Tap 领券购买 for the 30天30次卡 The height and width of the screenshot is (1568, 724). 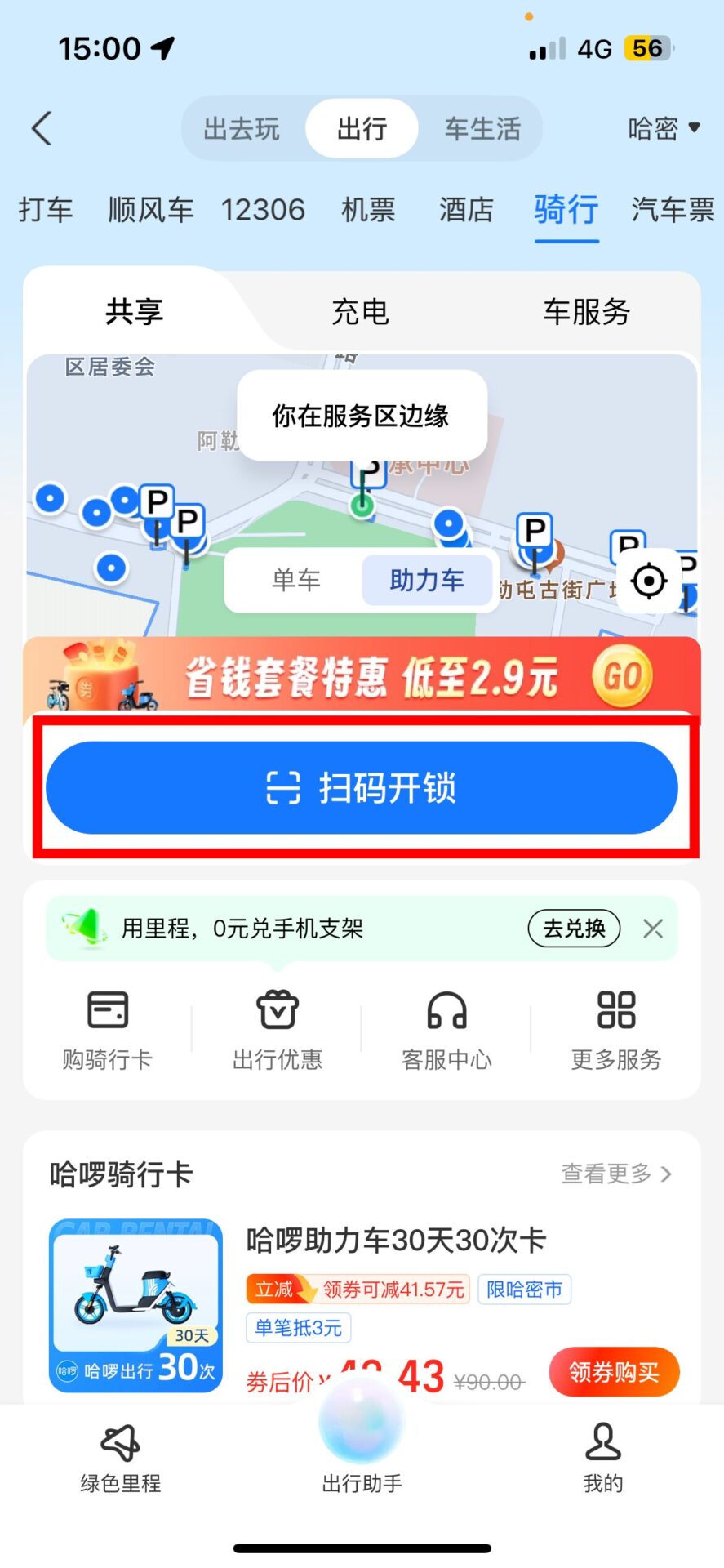pyautogui.click(x=614, y=1372)
